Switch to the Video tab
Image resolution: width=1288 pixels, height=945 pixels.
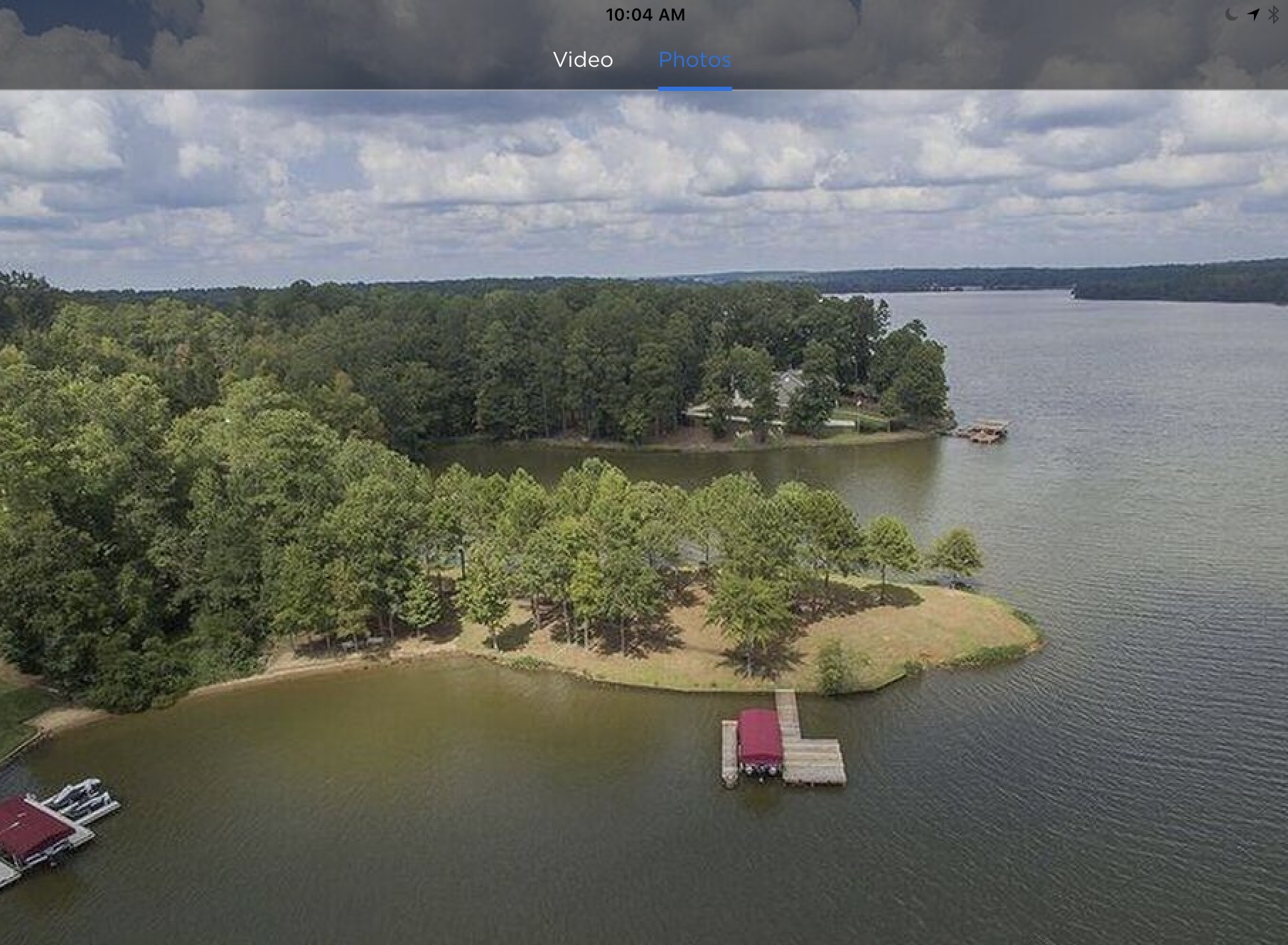click(x=582, y=60)
